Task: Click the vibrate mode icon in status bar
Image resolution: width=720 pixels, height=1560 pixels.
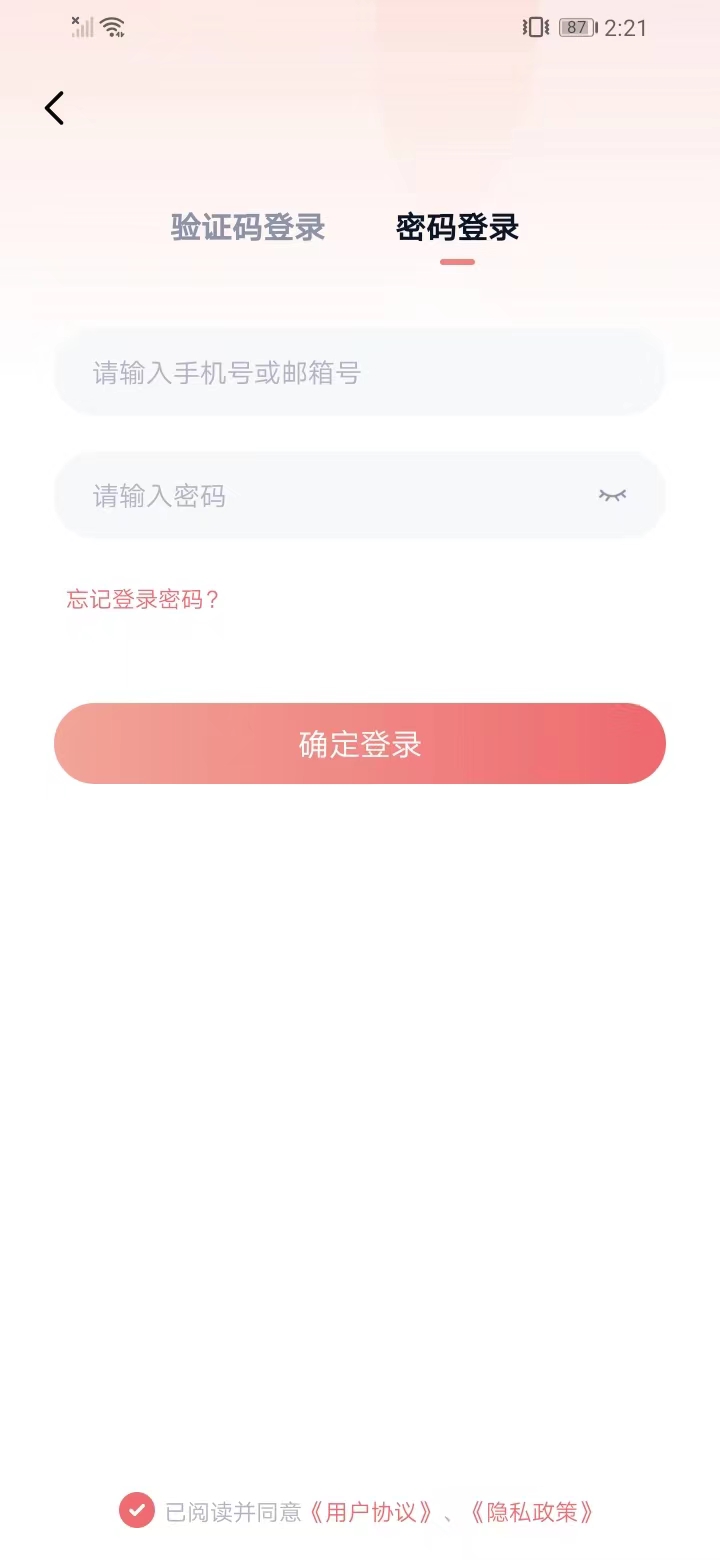Action: [x=536, y=27]
